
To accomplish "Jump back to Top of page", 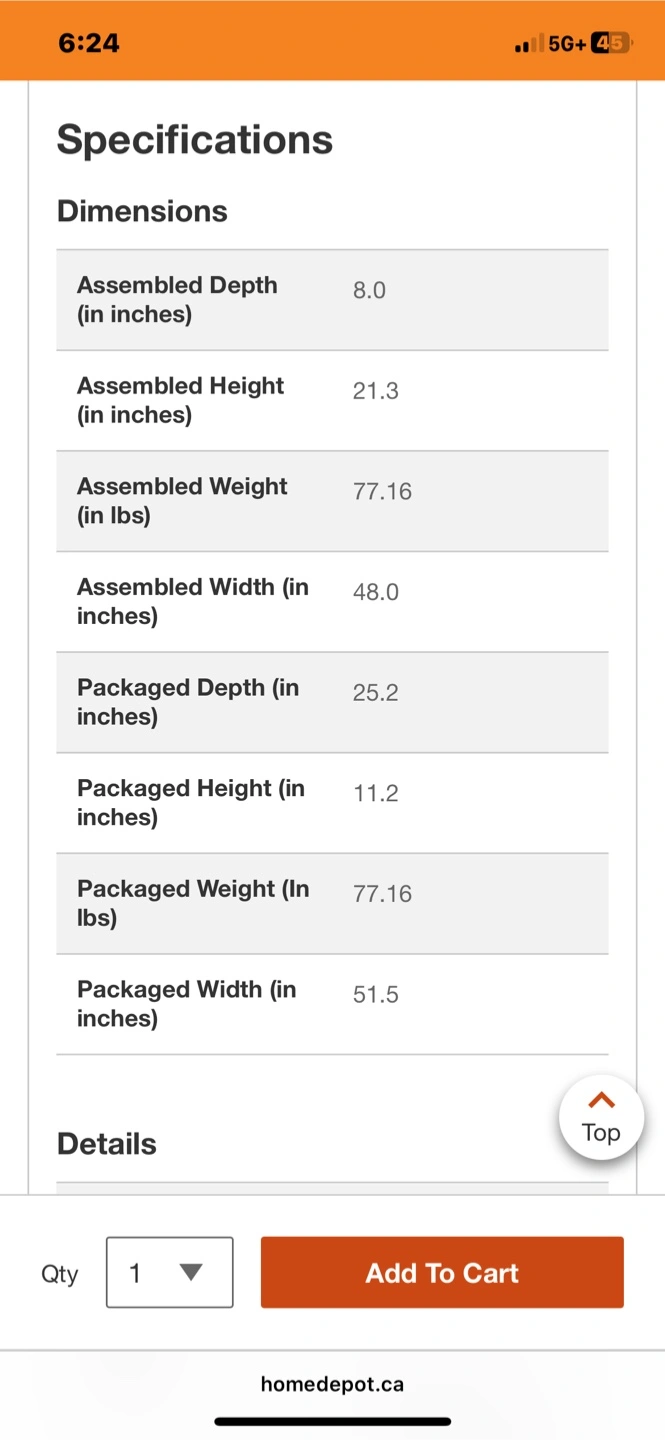I will click(601, 1117).
